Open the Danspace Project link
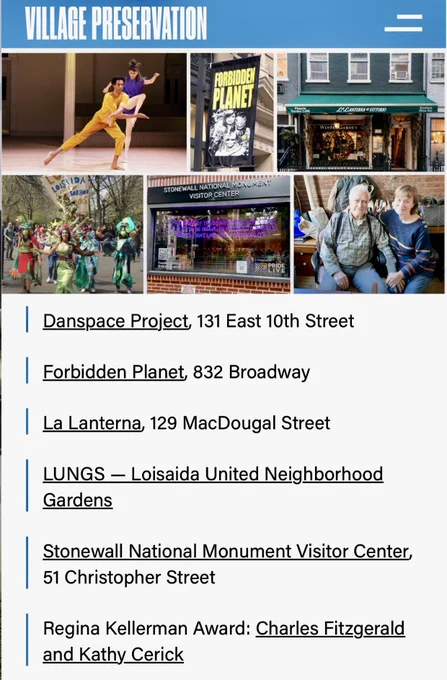 [116, 321]
